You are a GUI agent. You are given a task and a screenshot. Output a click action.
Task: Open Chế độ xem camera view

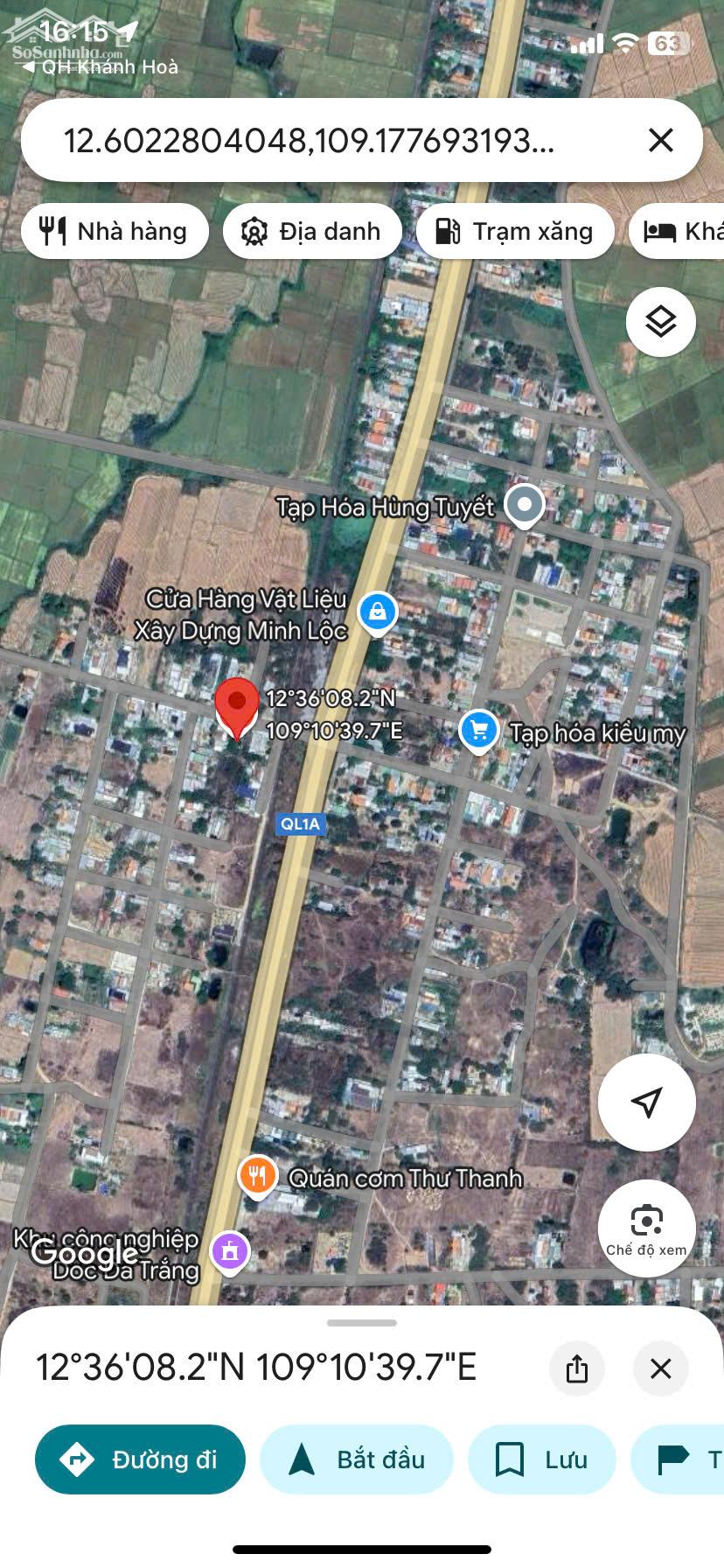pos(646,1228)
